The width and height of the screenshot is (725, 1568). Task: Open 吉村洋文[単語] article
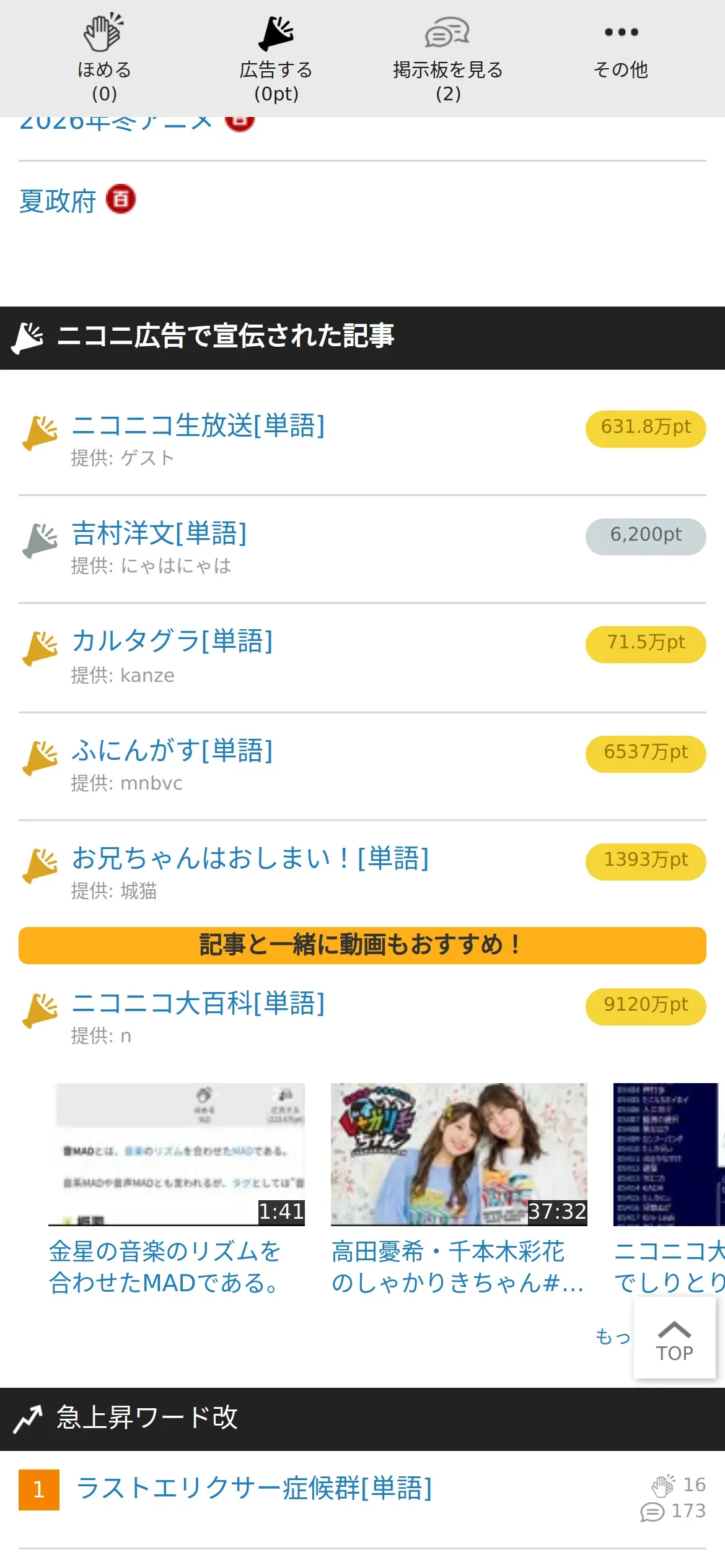159,534
